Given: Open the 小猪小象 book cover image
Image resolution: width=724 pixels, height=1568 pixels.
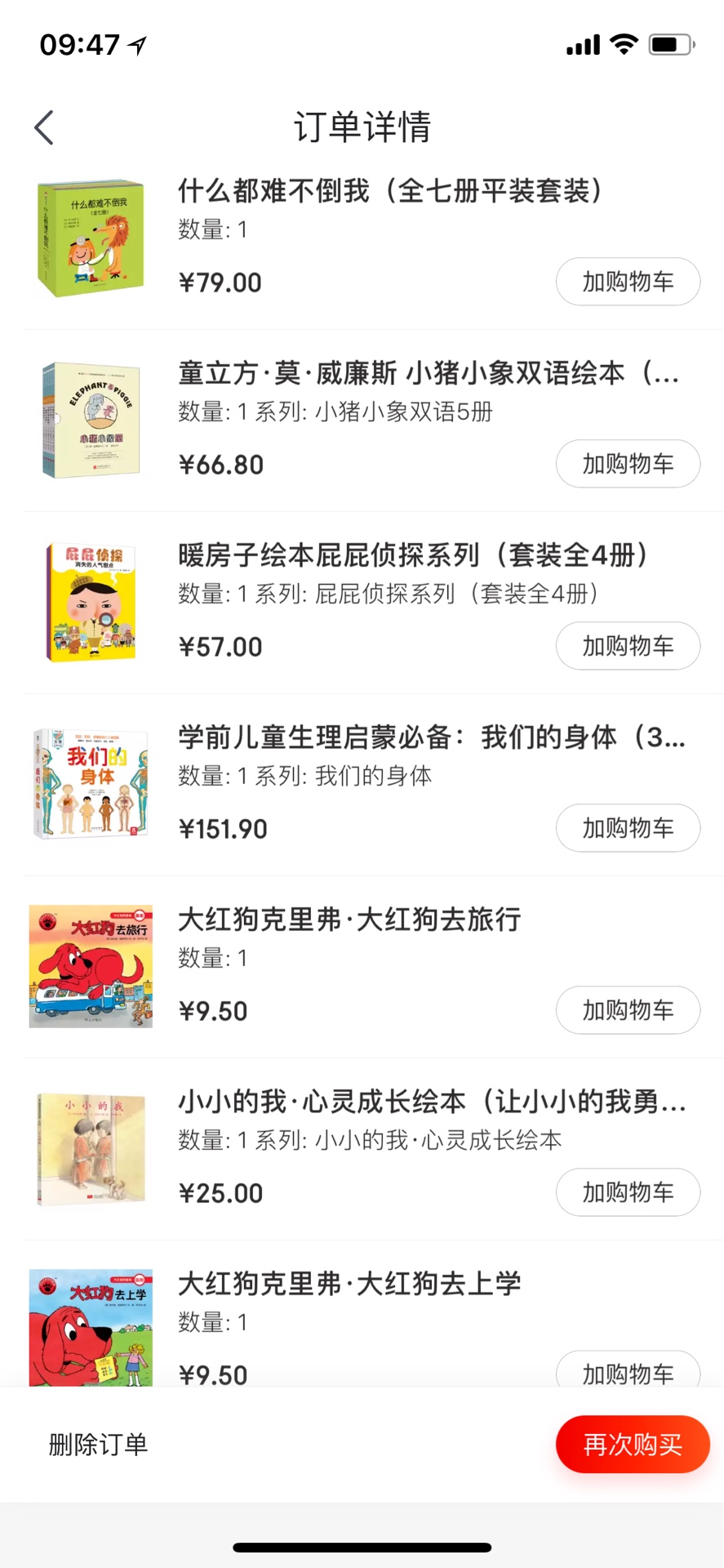Looking at the screenshot, I should tap(91, 420).
